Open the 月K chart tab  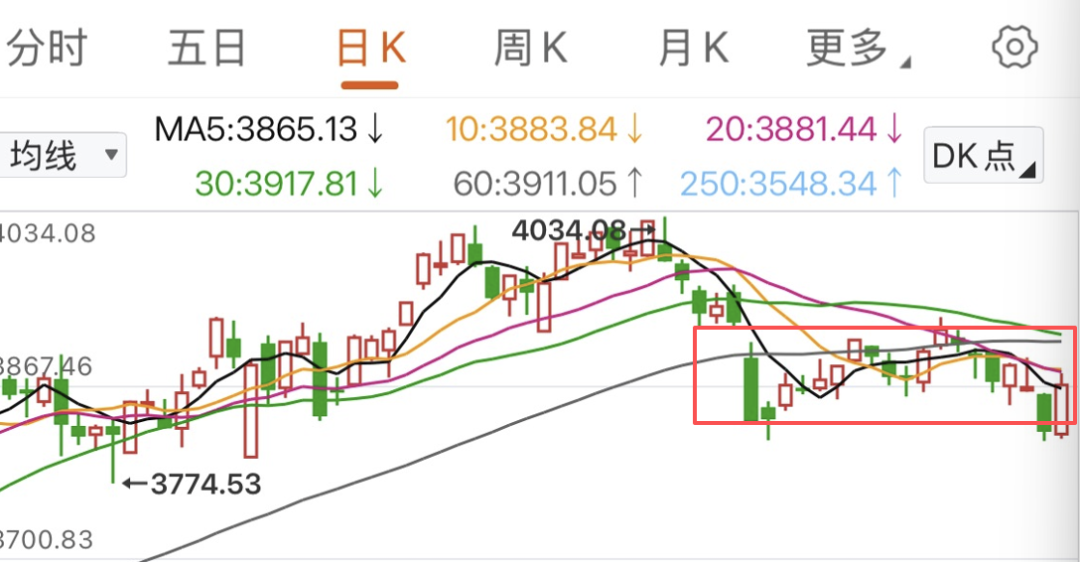tap(693, 48)
